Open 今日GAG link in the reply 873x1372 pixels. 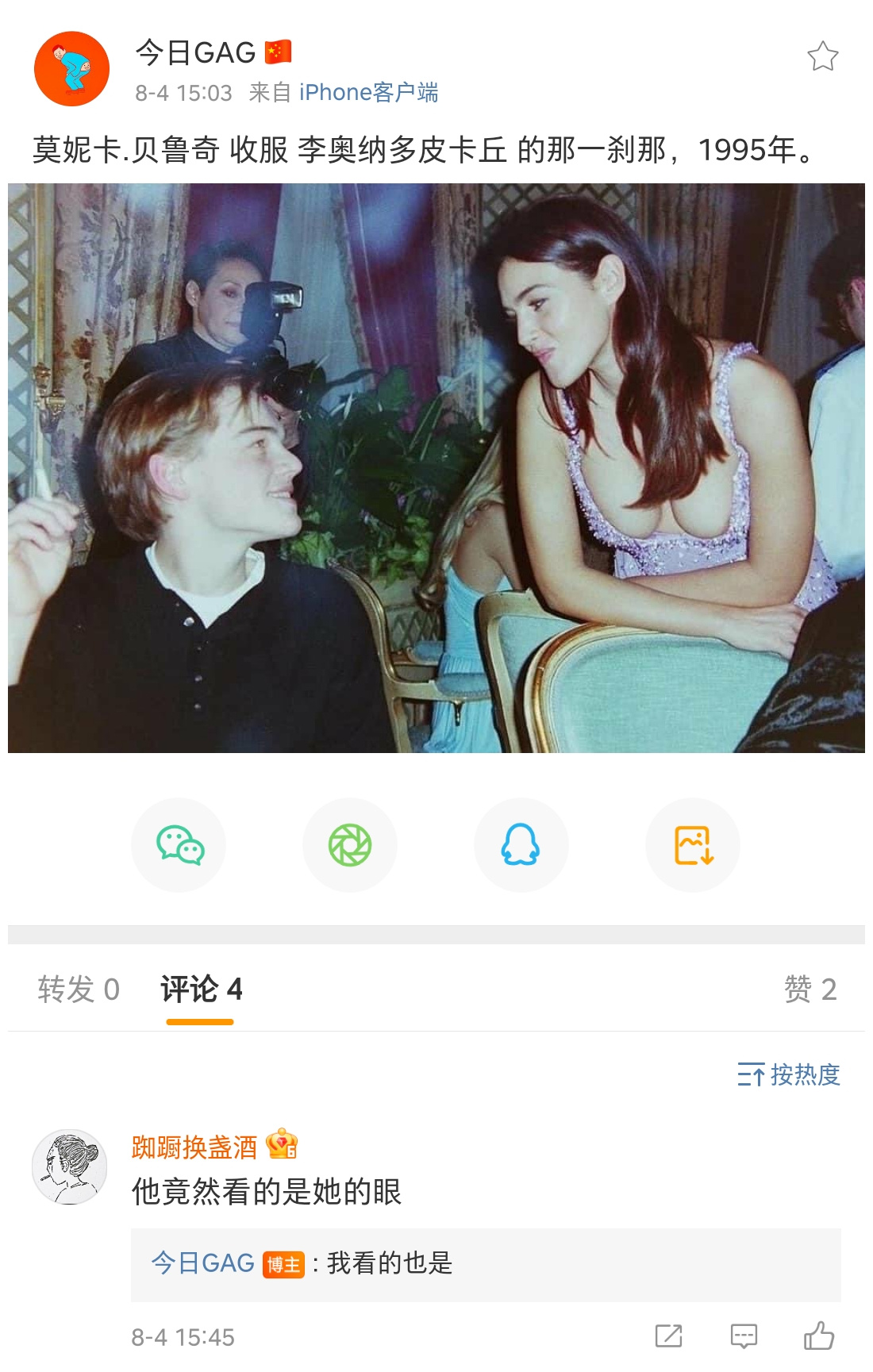click(203, 1262)
